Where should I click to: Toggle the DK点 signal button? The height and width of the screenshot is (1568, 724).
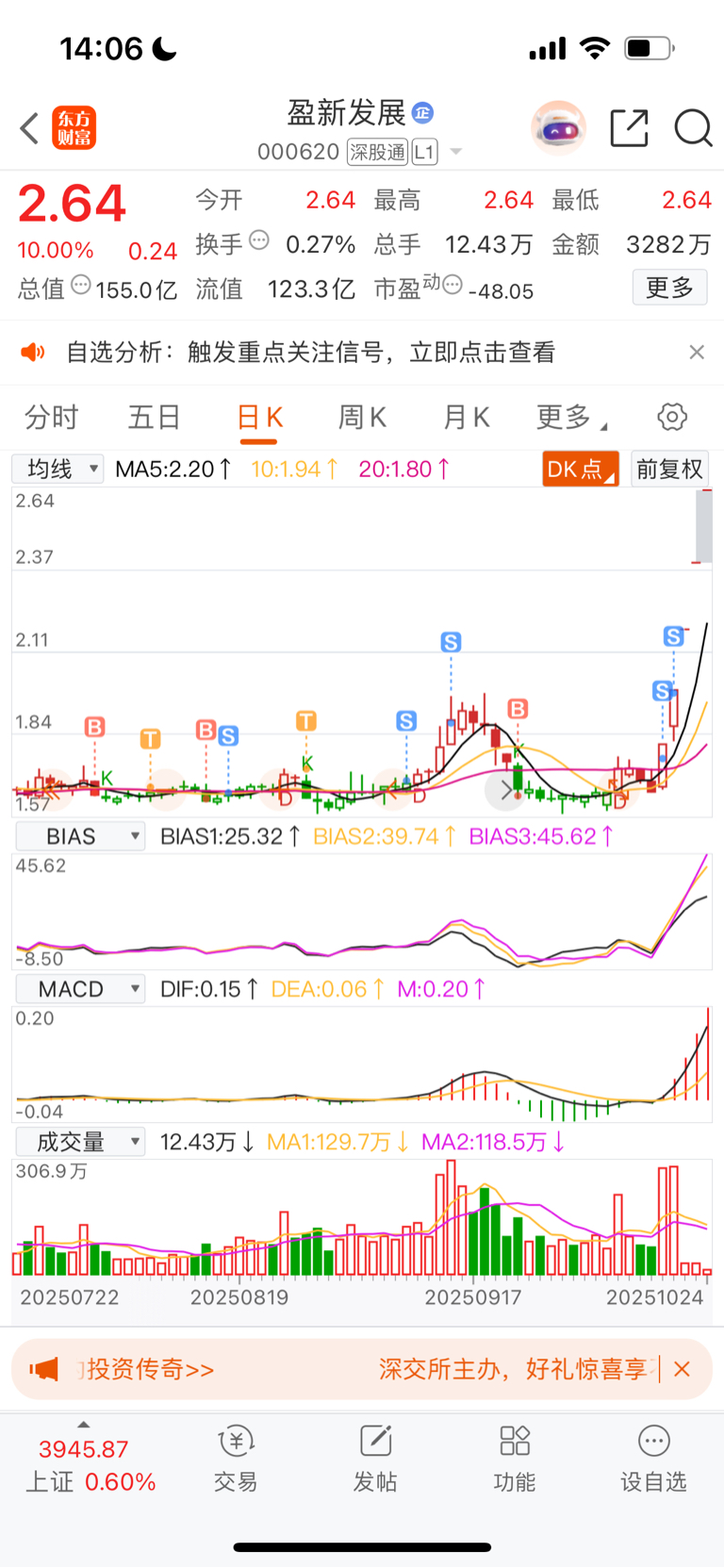pyautogui.click(x=580, y=469)
